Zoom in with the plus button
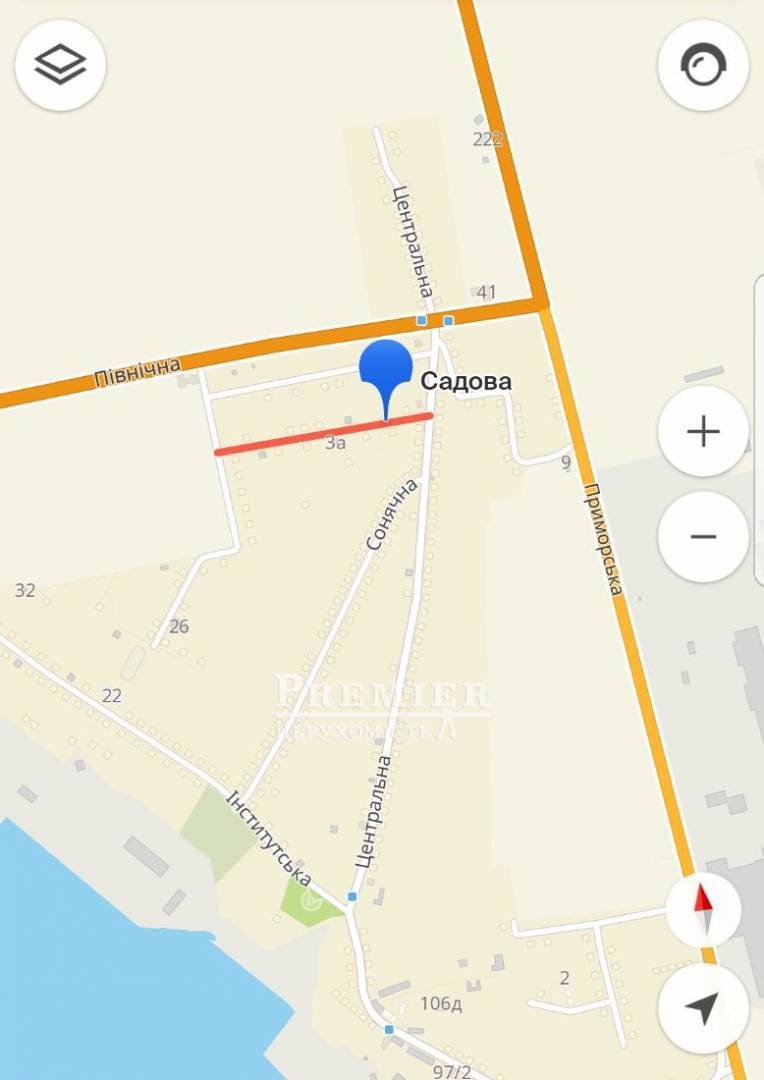Viewport: 764px width, 1080px height. [x=703, y=431]
